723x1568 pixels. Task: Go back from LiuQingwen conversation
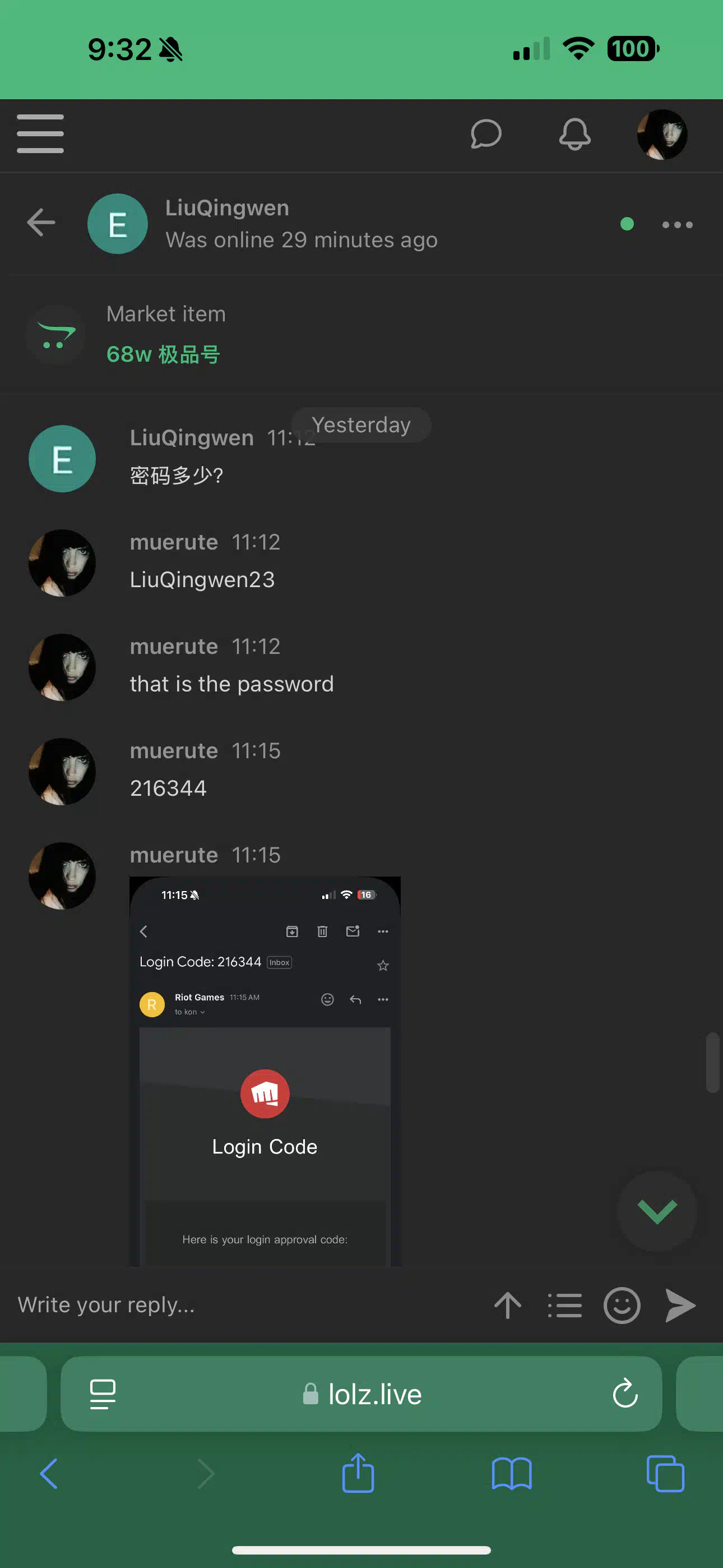click(x=41, y=223)
